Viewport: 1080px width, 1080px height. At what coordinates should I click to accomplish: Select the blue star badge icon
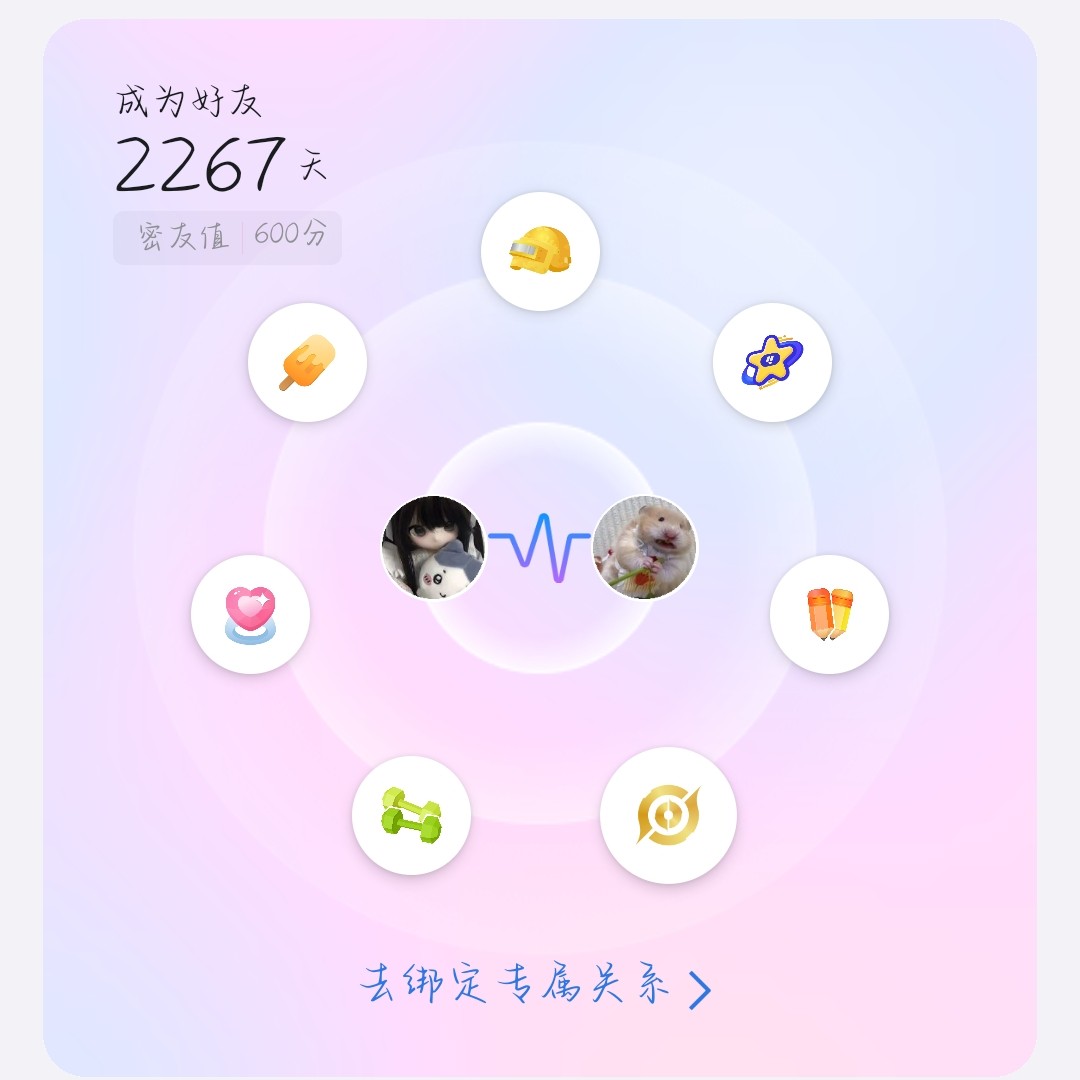click(x=772, y=362)
